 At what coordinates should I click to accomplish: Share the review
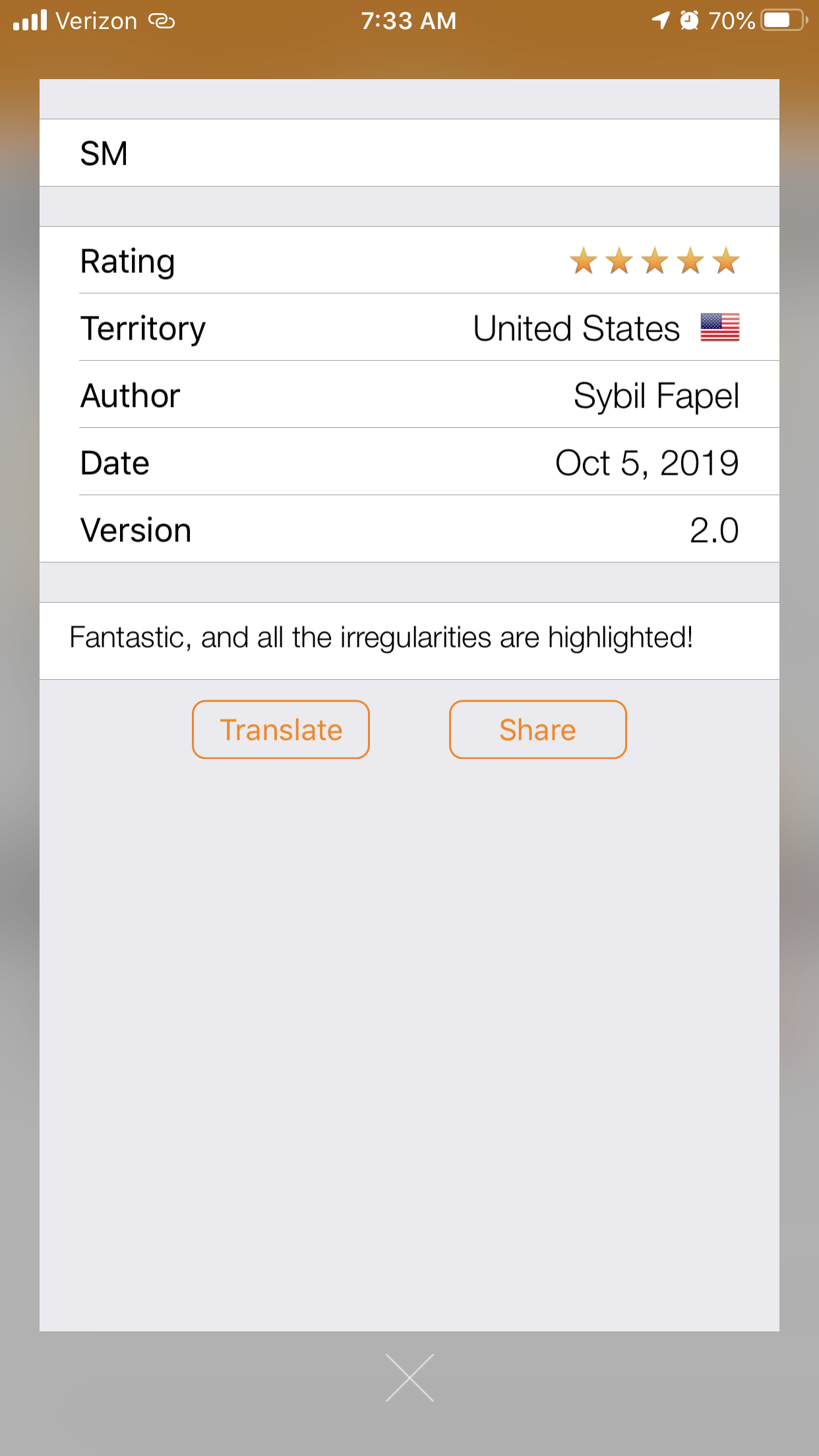pyautogui.click(x=537, y=729)
